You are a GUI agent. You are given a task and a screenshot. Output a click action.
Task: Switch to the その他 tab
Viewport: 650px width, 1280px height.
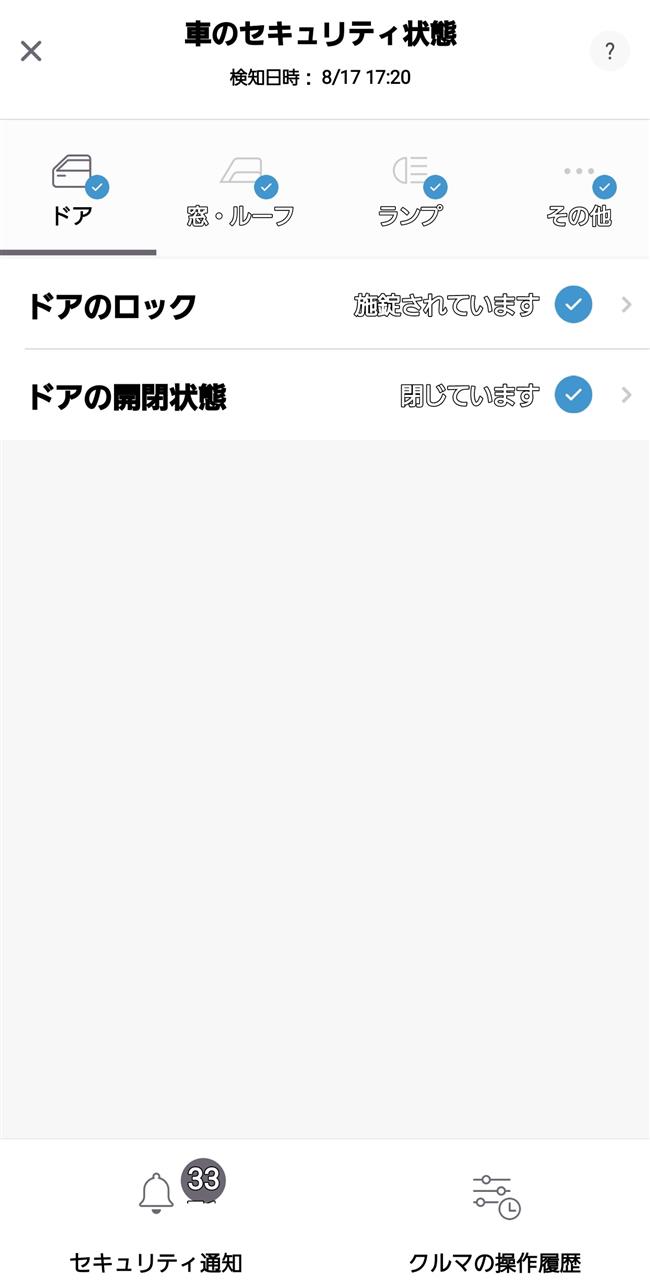click(579, 190)
